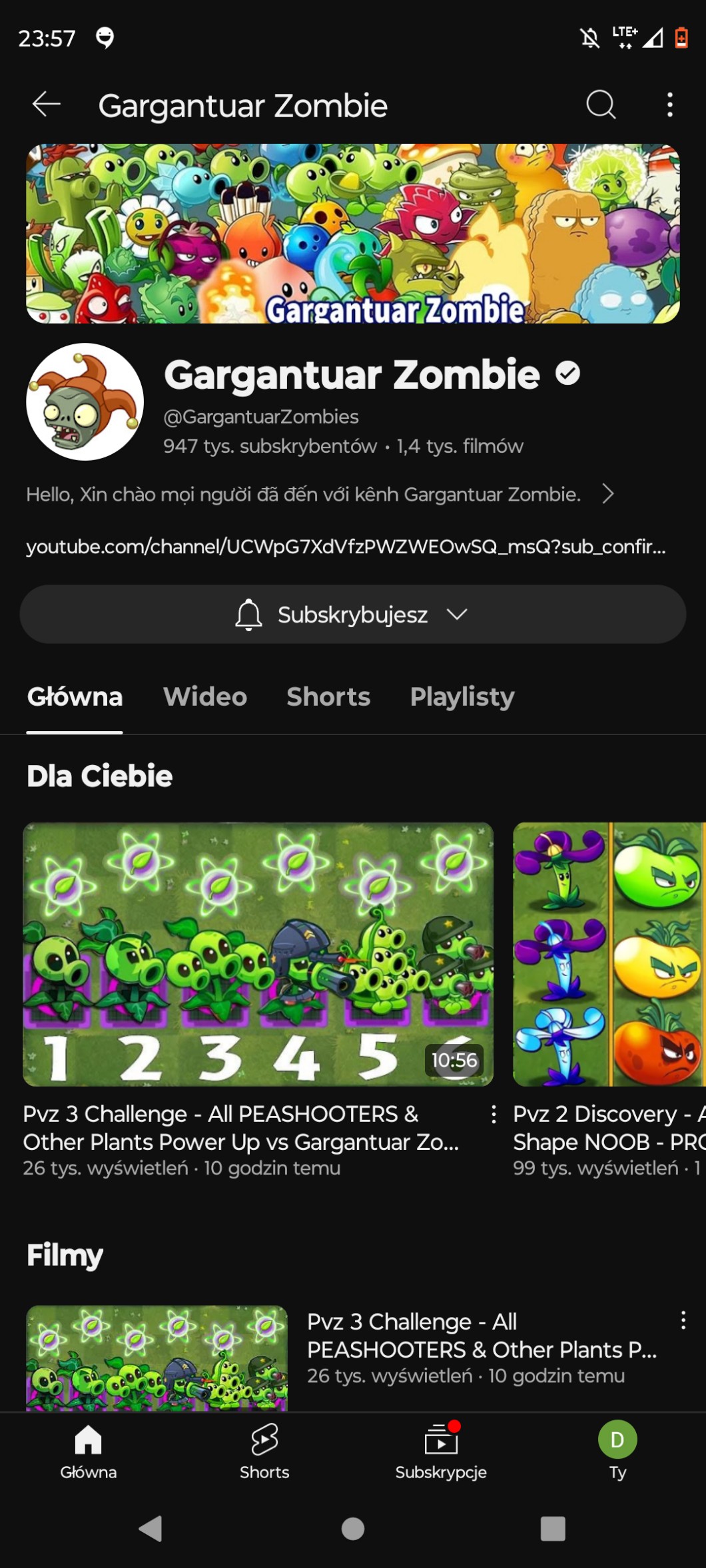Go to the Główna home in bottom navigation
The image size is (706, 1568).
pyautogui.click(x=88, y=1451)
